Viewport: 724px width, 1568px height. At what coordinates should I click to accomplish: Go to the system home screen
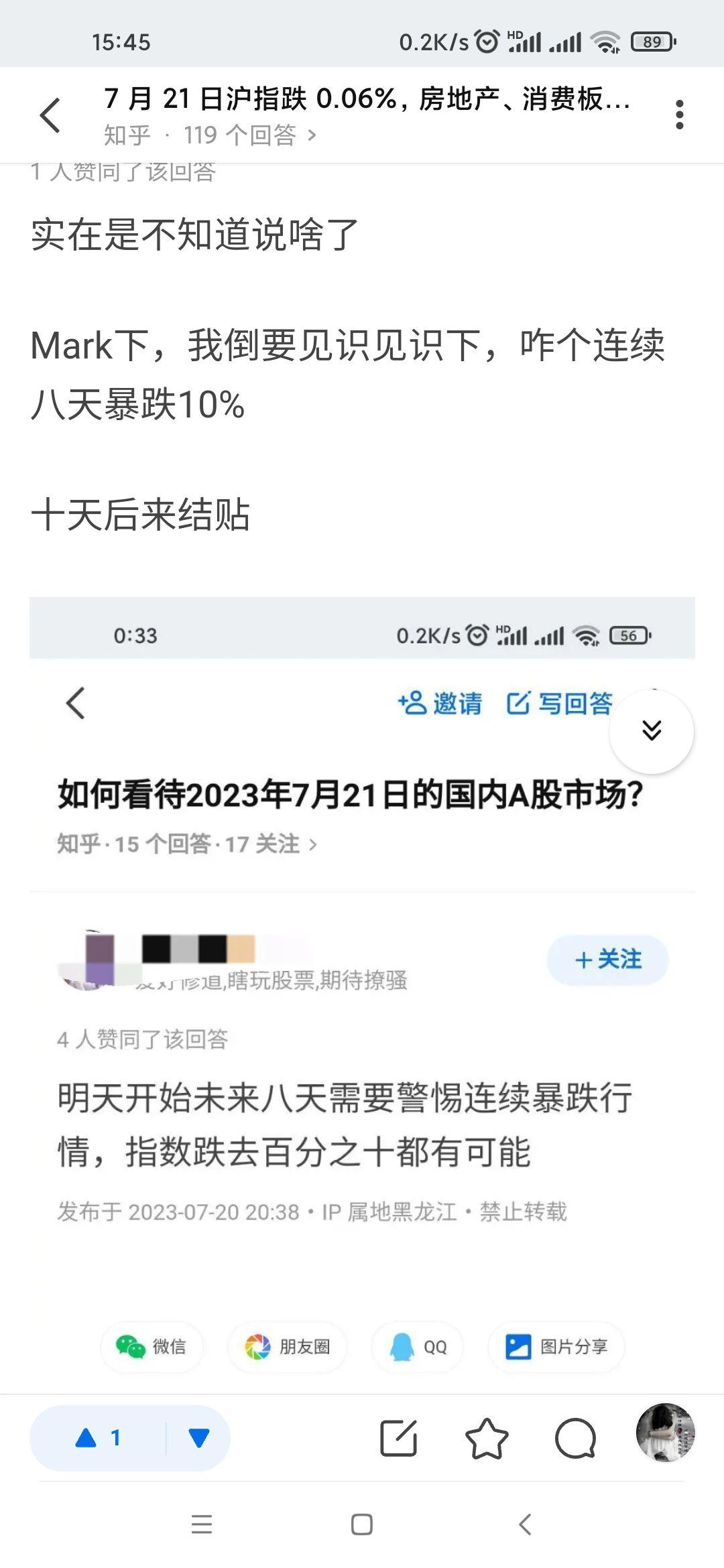(362, 1525)
